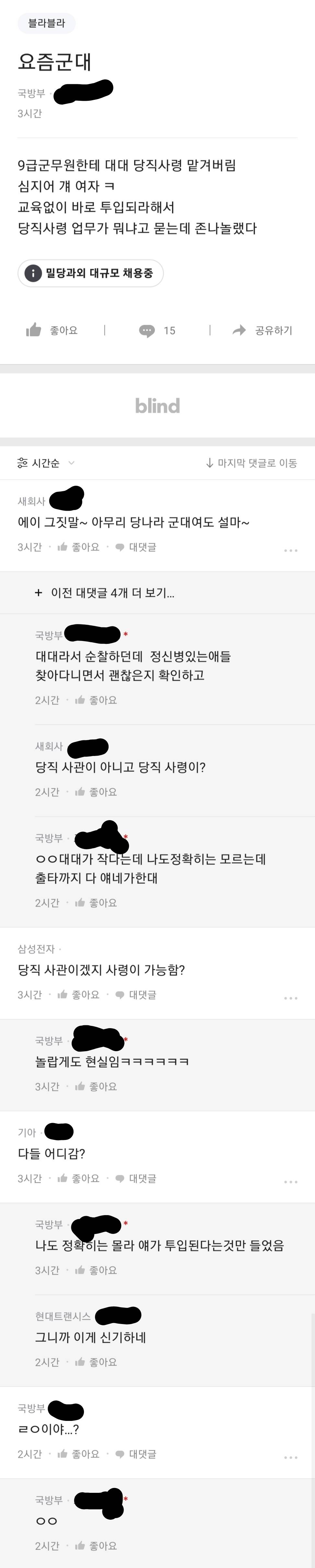Open the 밀당과외 대규모 채용중 banner
This screenshot has height=1568, width=315.
pos(91,273)
